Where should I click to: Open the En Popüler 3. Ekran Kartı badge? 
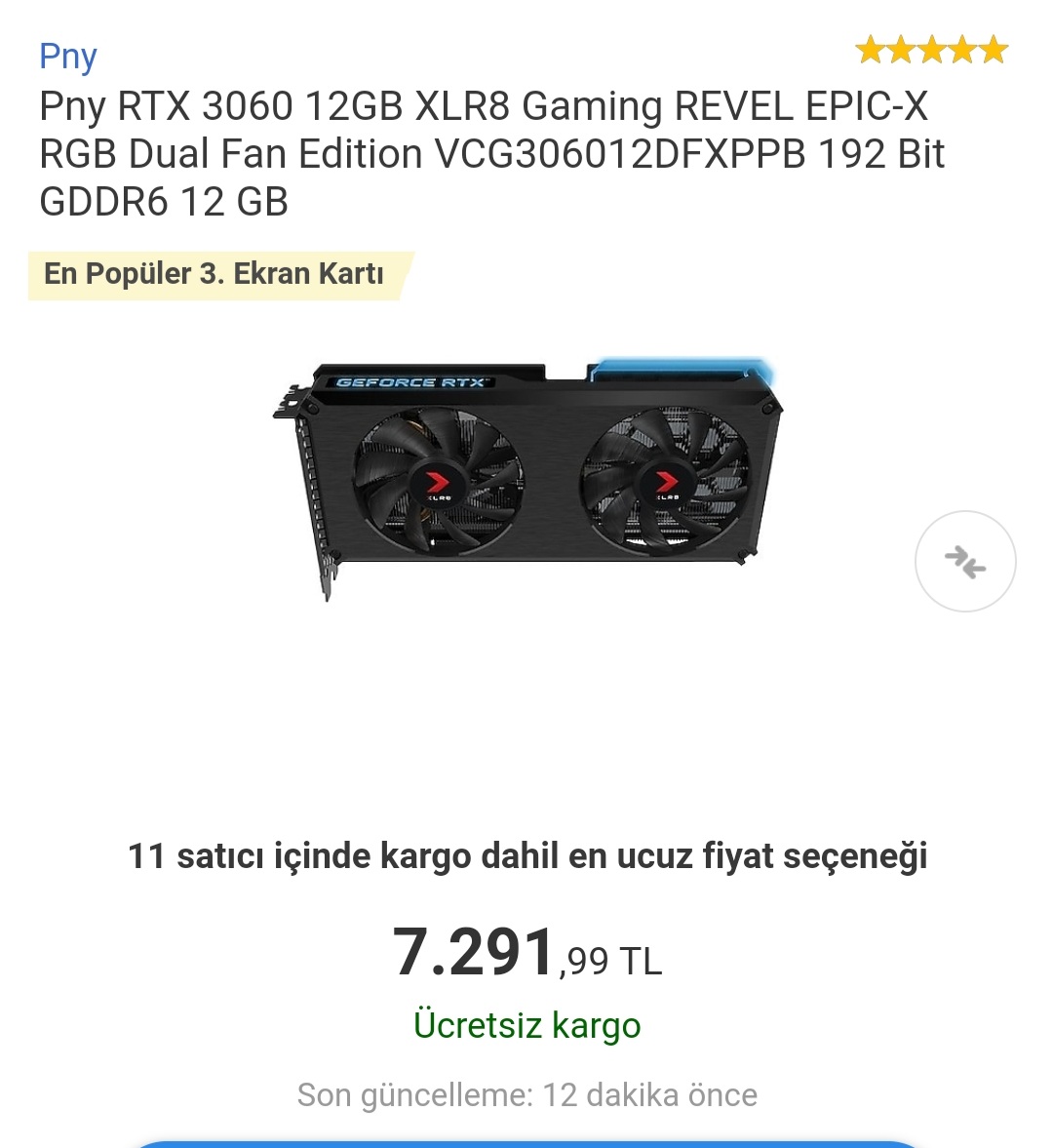pyautogui.click(x=214, y=274)
